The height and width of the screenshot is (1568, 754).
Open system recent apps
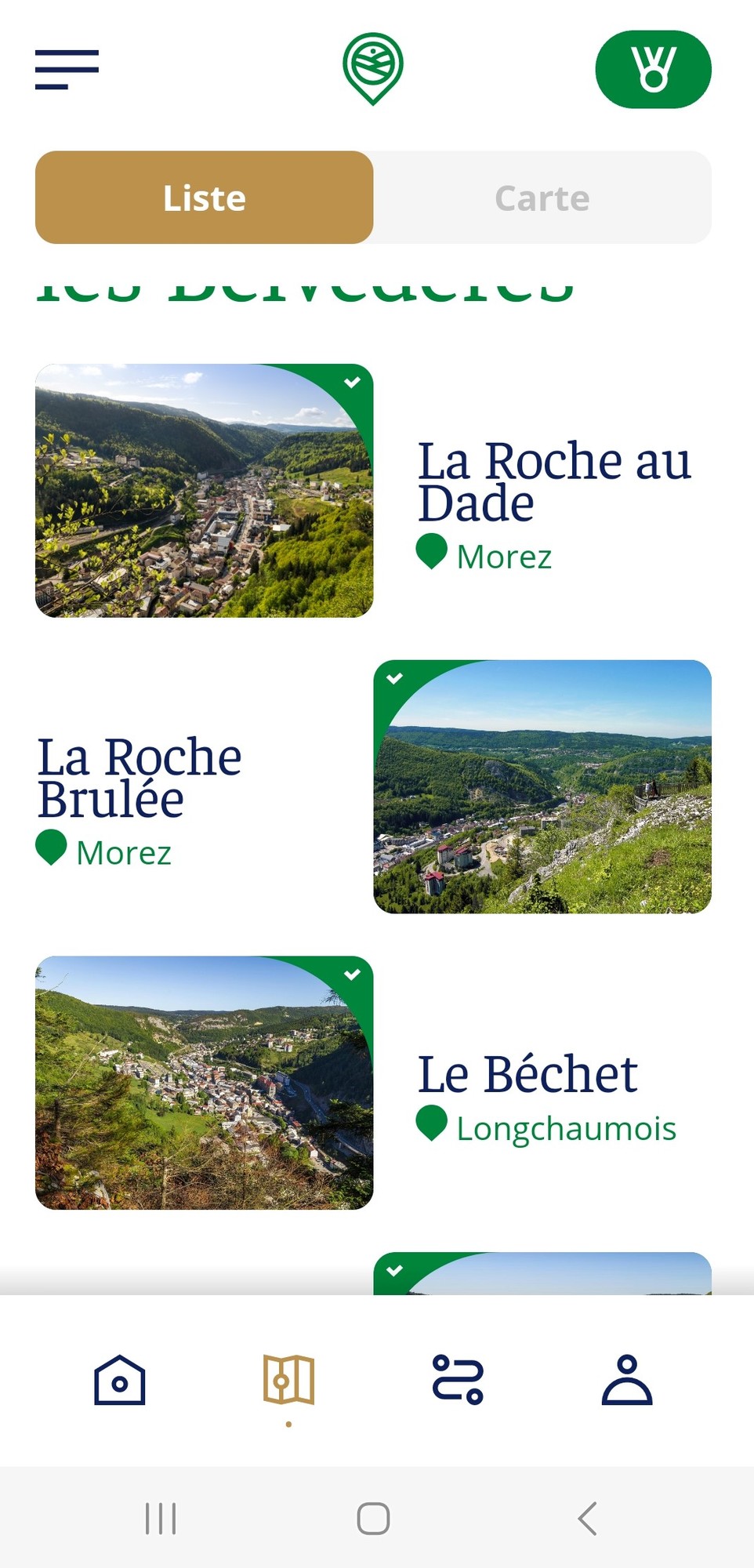161,1519
